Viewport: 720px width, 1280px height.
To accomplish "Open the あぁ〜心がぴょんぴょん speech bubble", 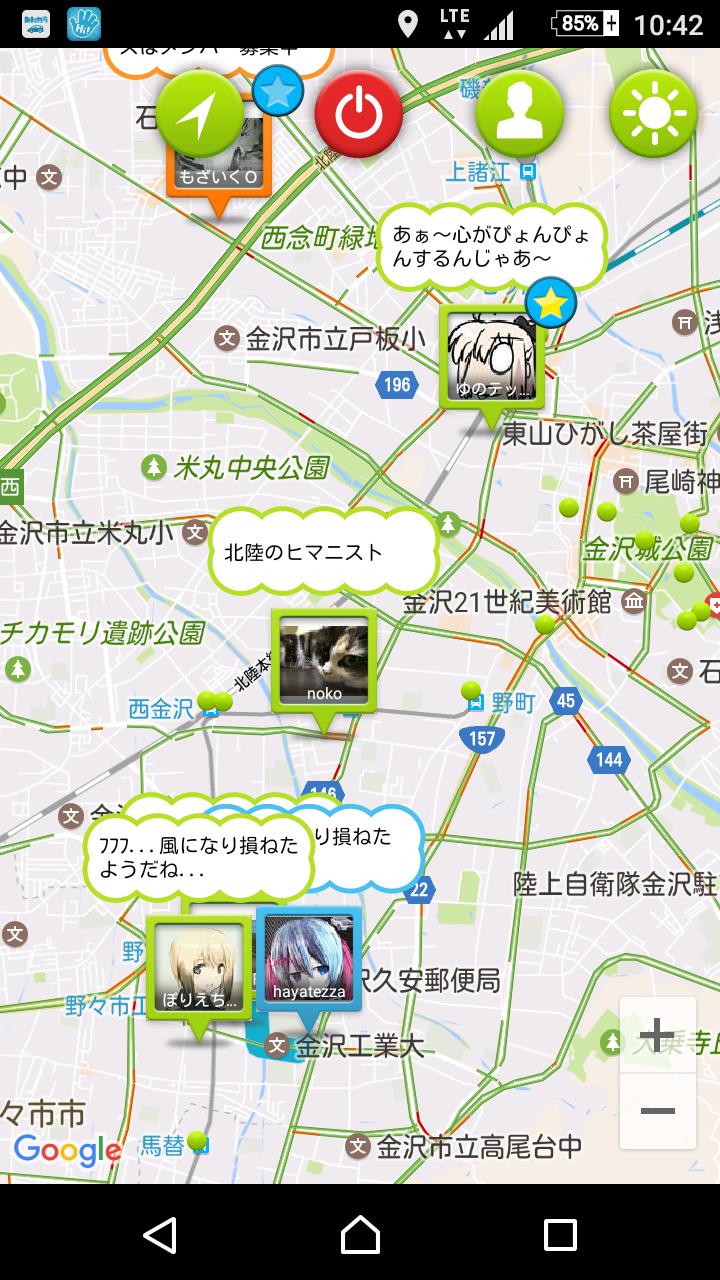I will pyautogui.click(x=492, y=247).
